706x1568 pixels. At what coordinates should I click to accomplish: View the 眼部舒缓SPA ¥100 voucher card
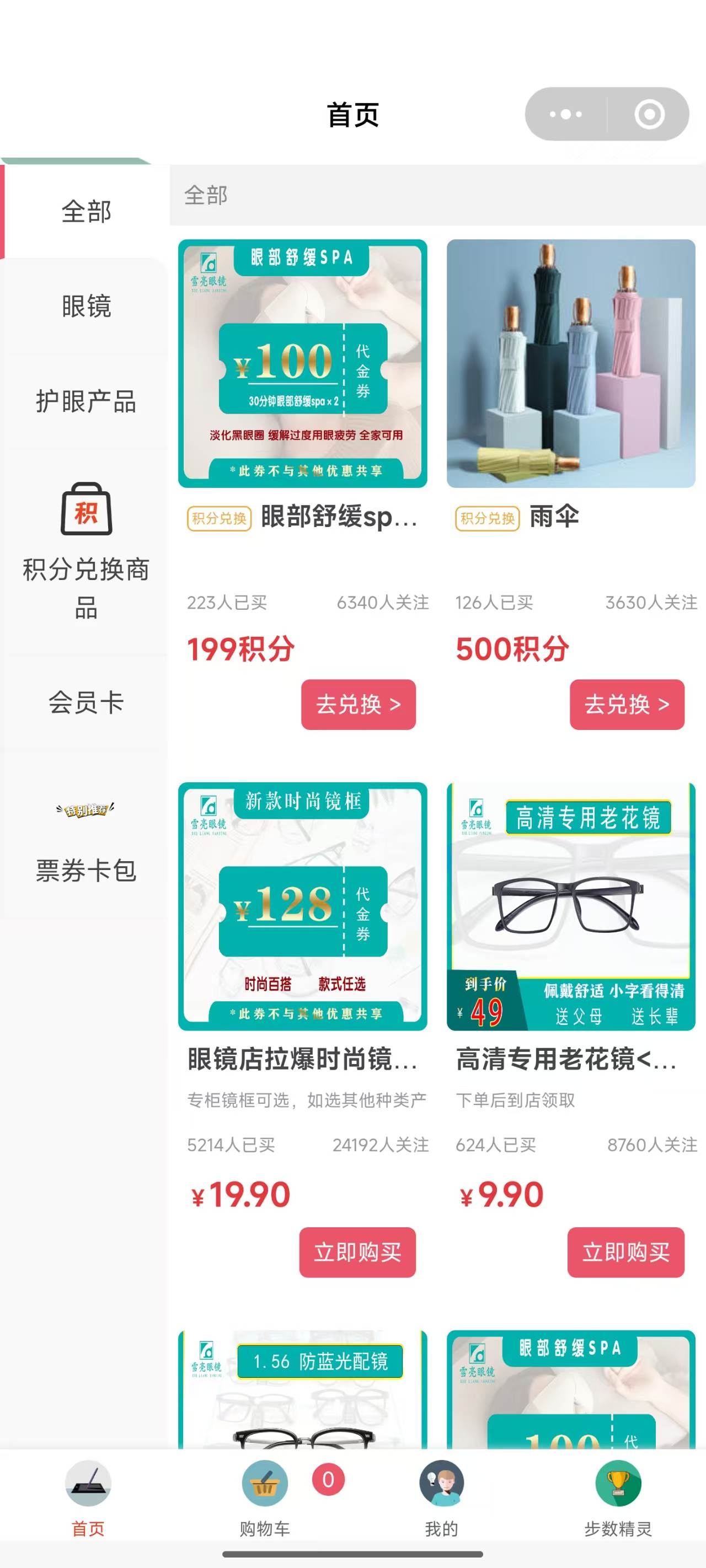click(302, 363)
